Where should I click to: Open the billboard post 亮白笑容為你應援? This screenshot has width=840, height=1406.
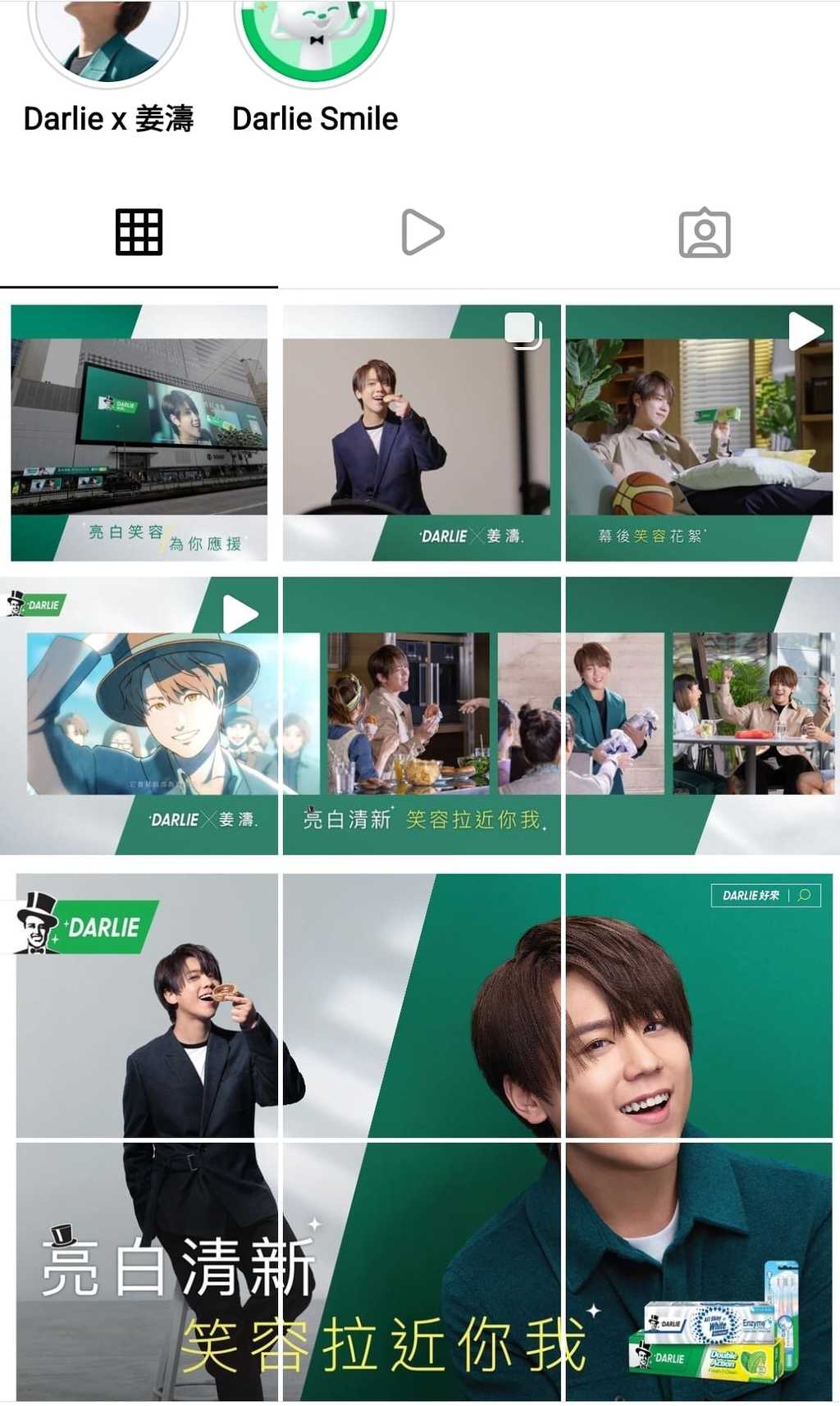pos(139,432)
